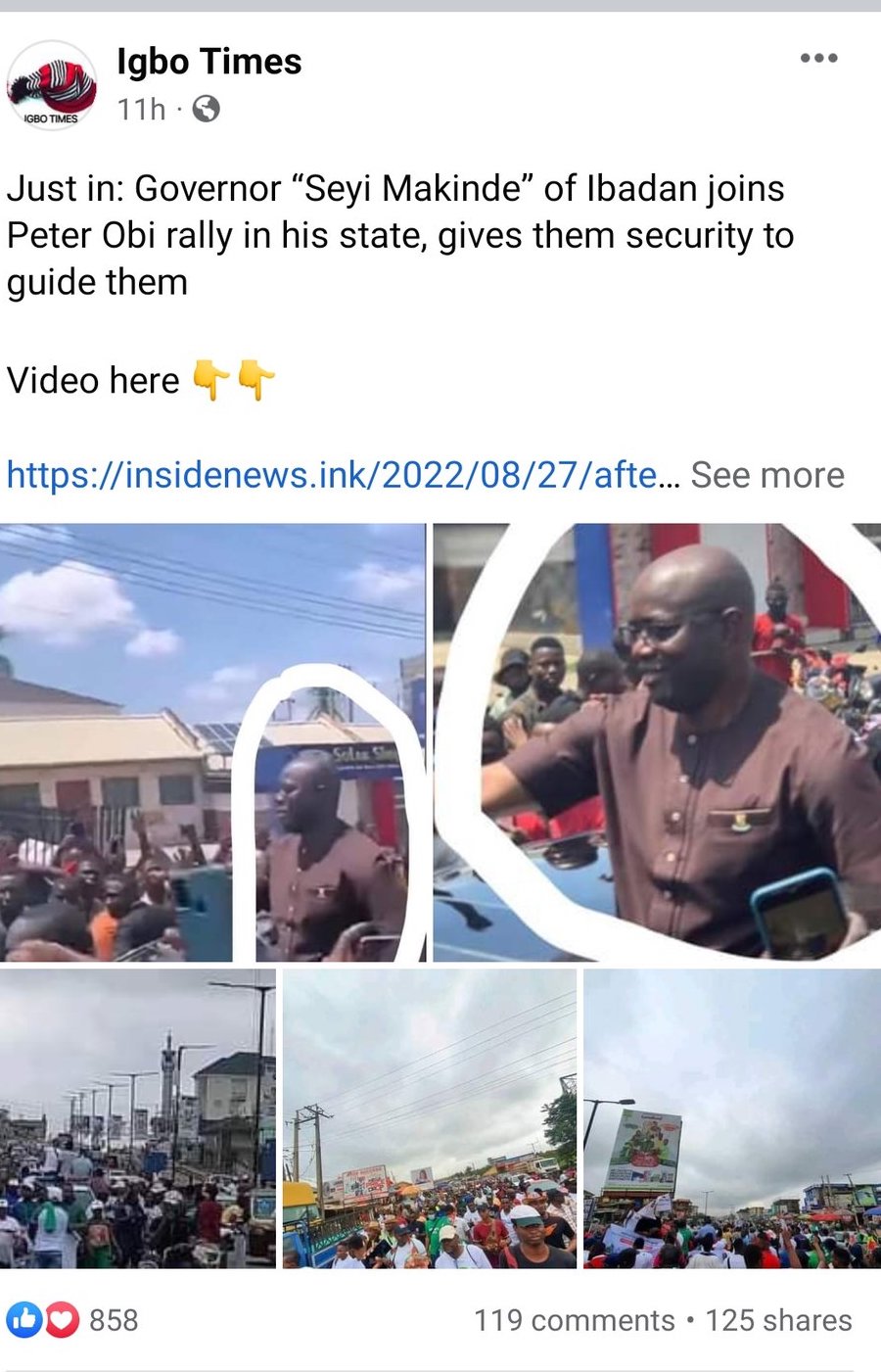
Task: Open the Igbo Times profile picture
Action: coord(52,86)
